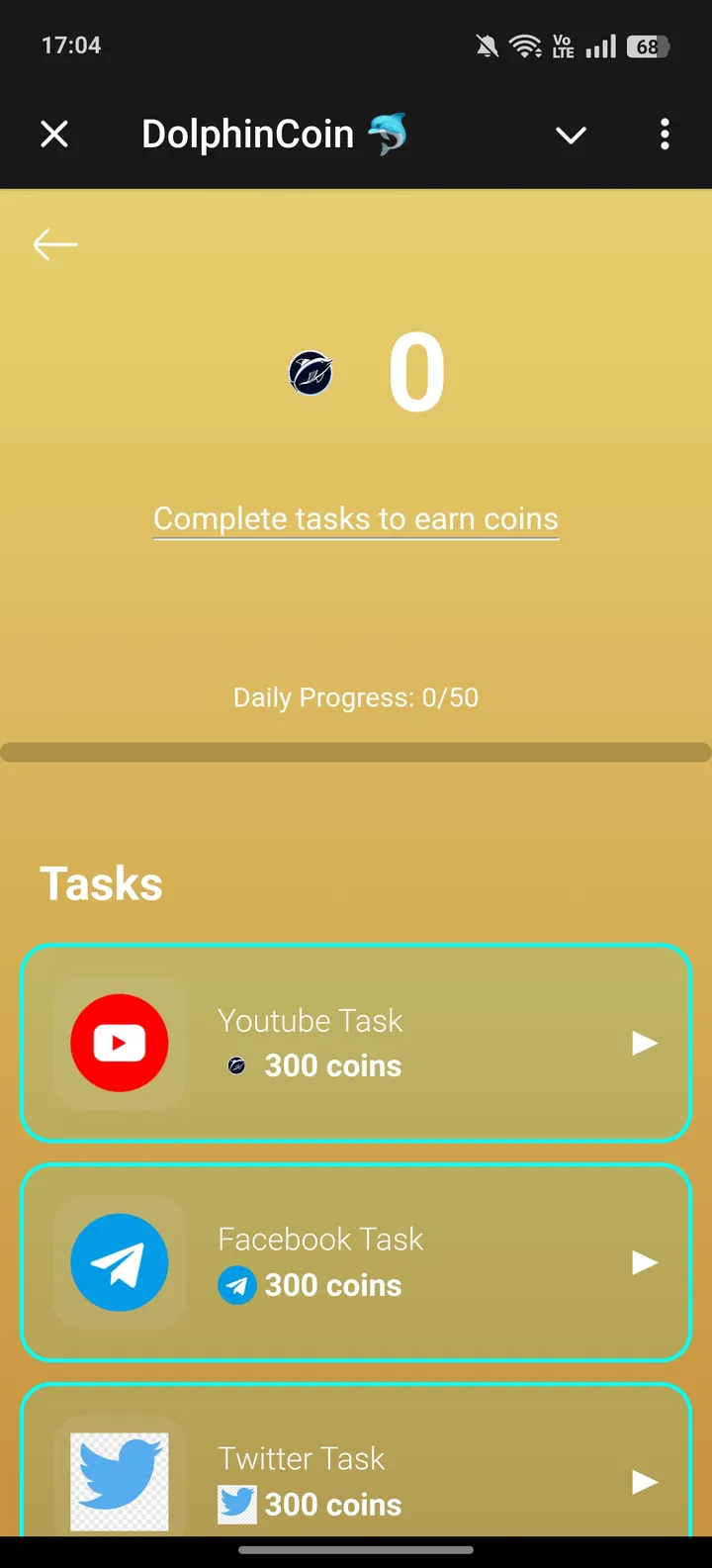Tap the play arrow on Youtube Task
Viewport: 712px width, 1568px height.
644,1042
